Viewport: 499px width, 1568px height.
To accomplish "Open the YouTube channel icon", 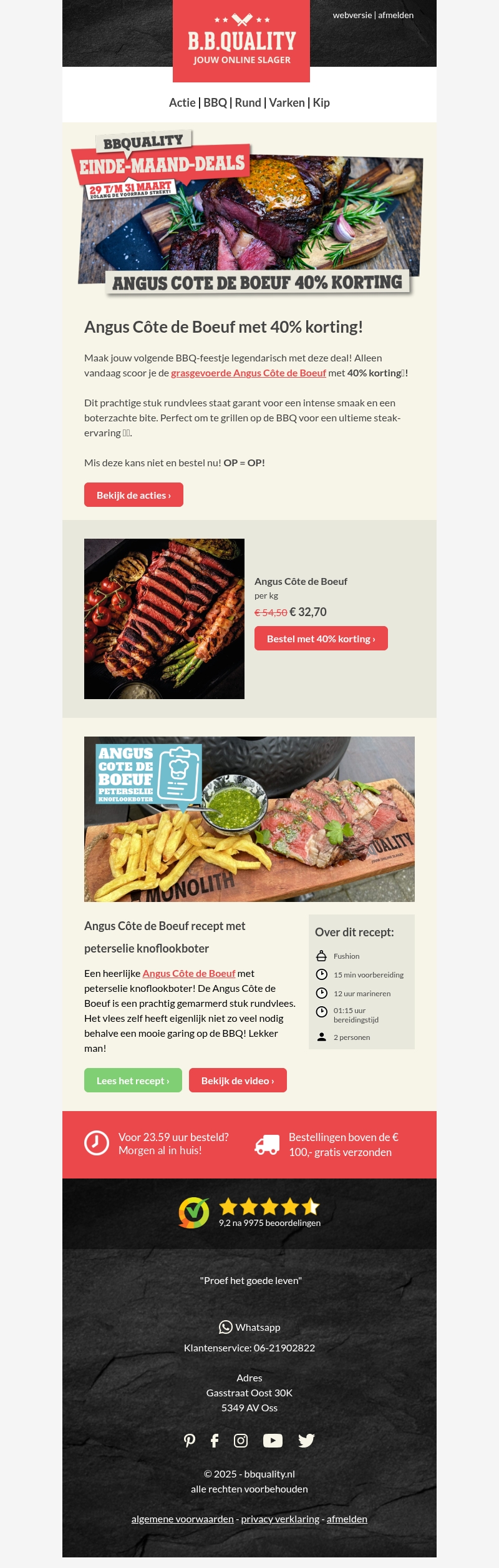I will pyautogui.click(x=273, y=1440).
